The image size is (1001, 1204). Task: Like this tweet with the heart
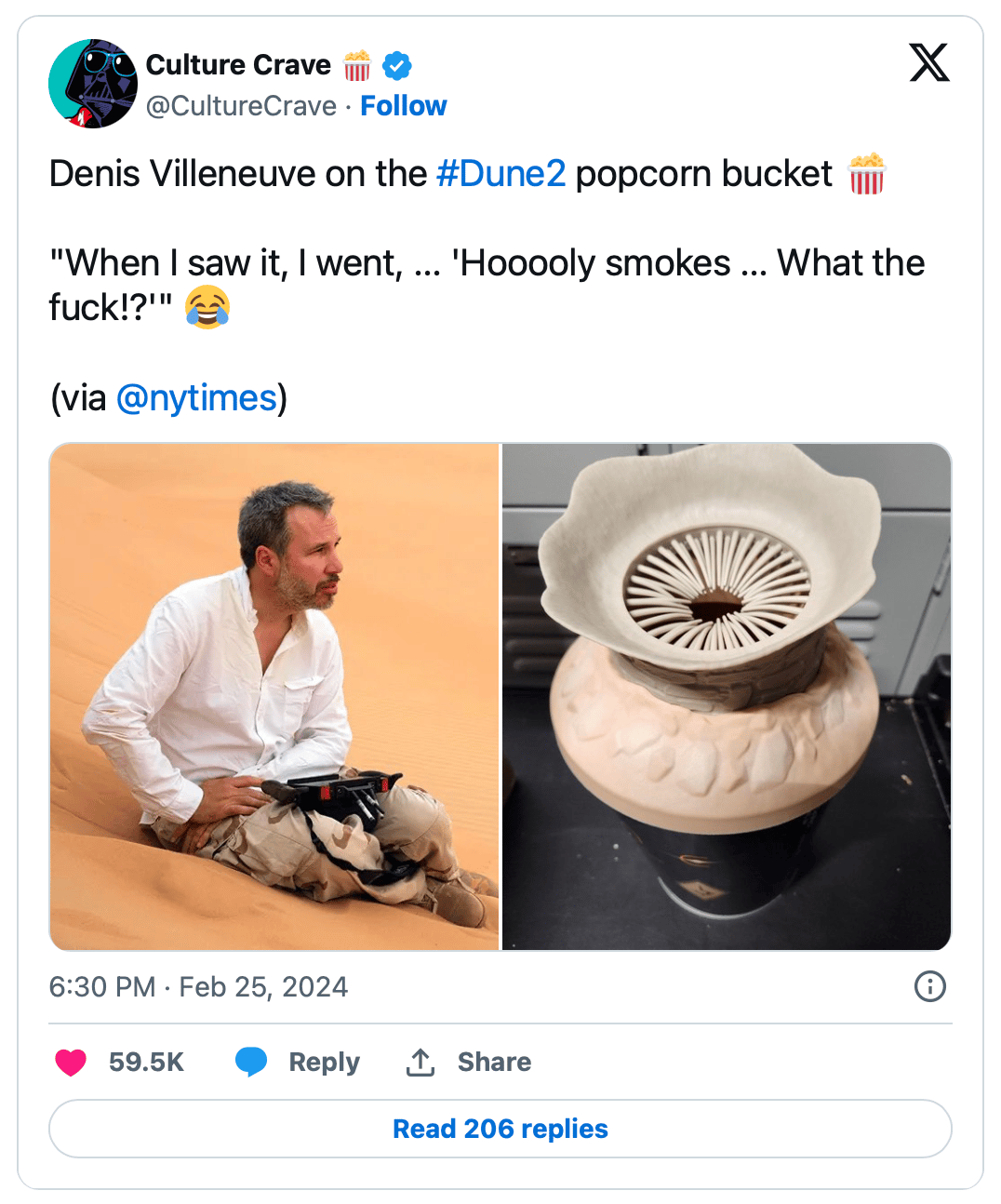(72, 1062)
